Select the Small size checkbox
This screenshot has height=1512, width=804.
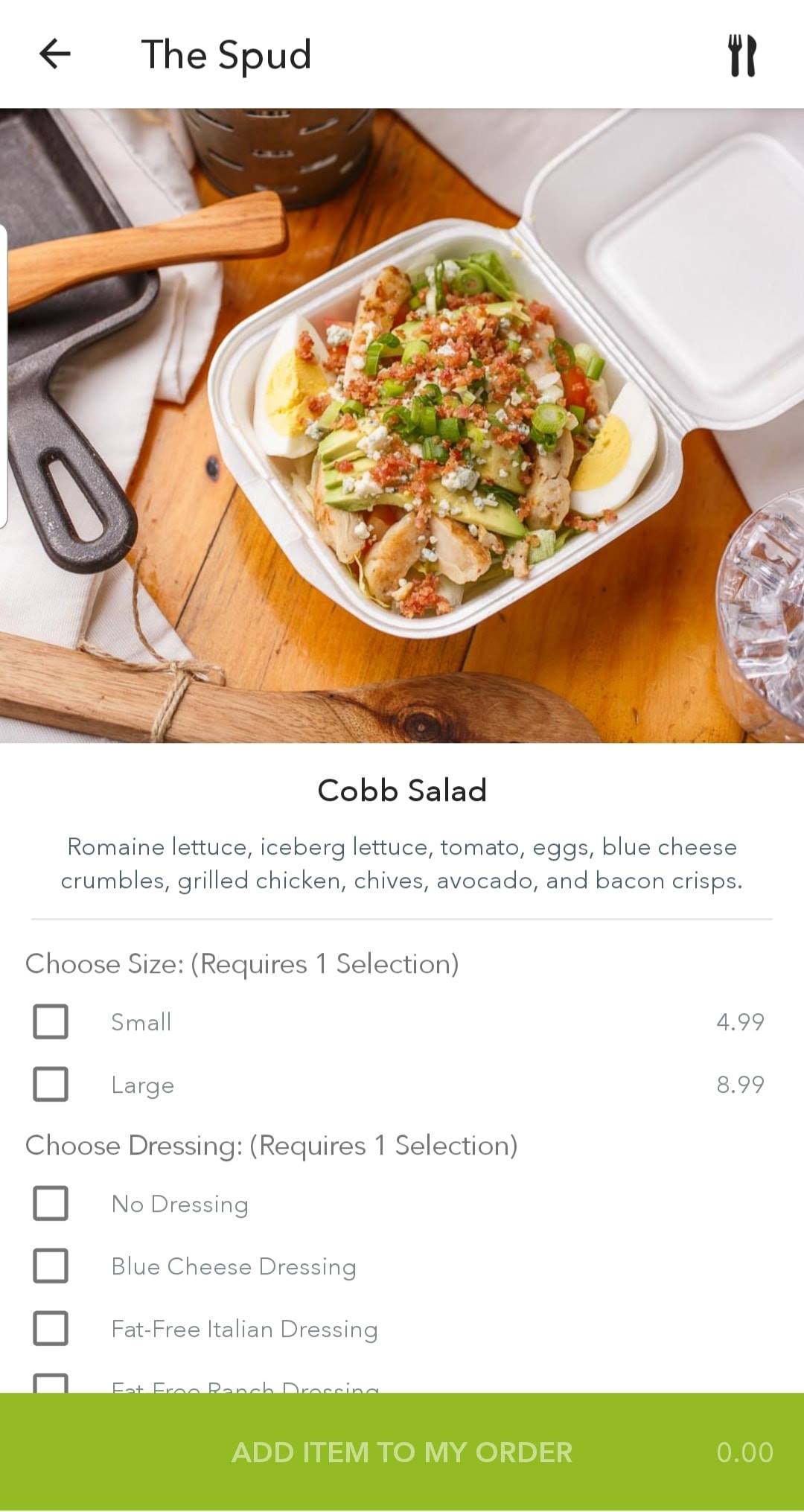point(51,1021)
